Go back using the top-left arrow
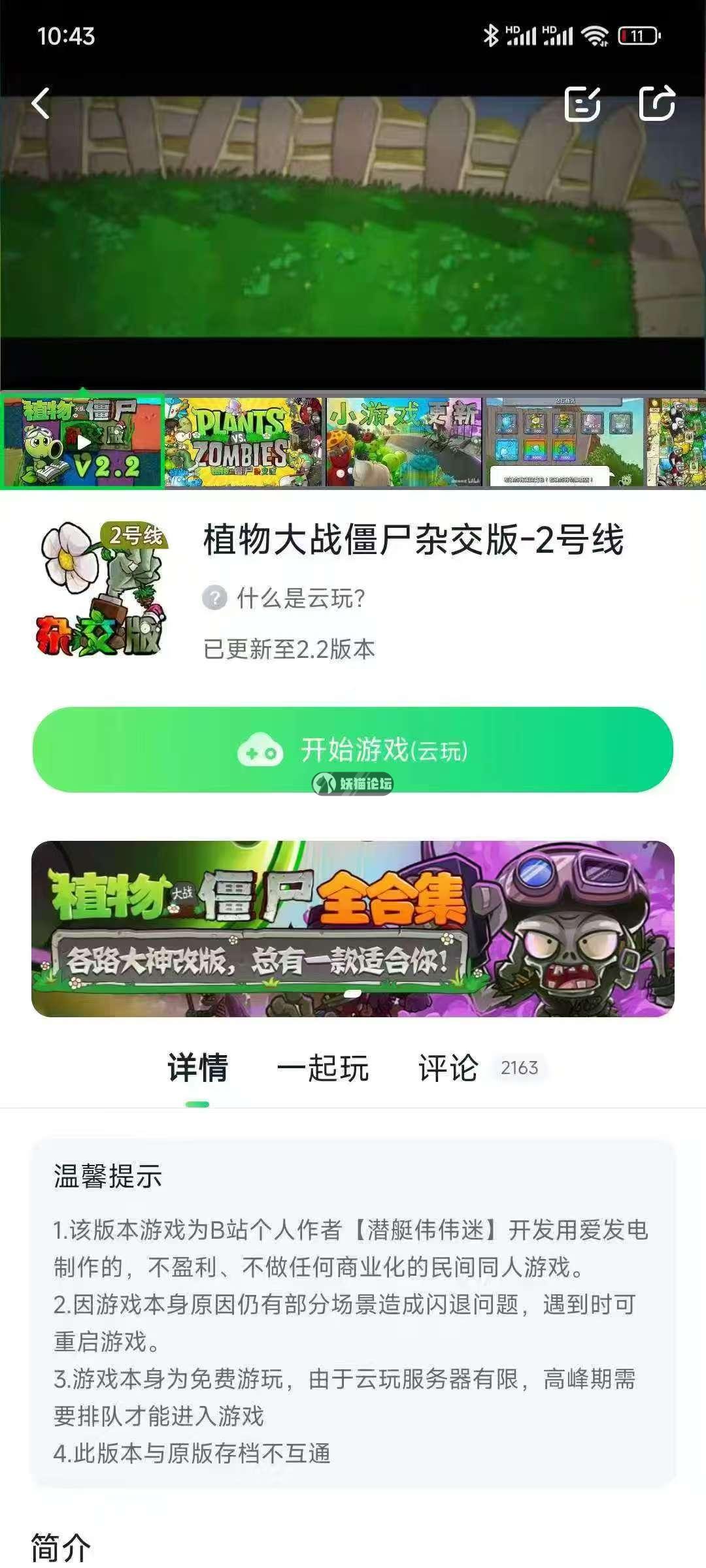706x1568 pixels. tap(41, 103)
